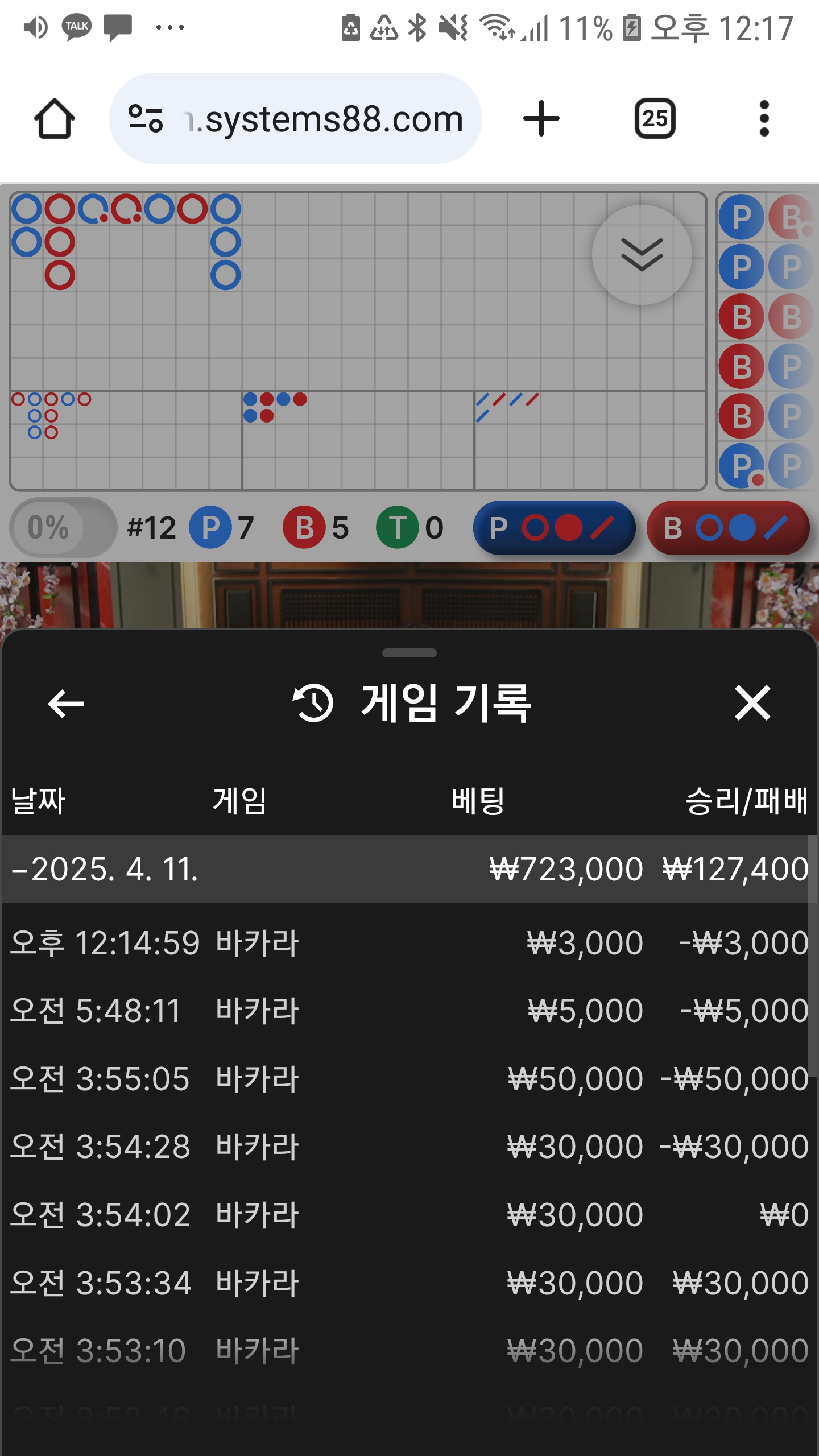Tap the red B prediction button
The image size is (819, 1456).
pyautogui.click(x=727, y=528)
